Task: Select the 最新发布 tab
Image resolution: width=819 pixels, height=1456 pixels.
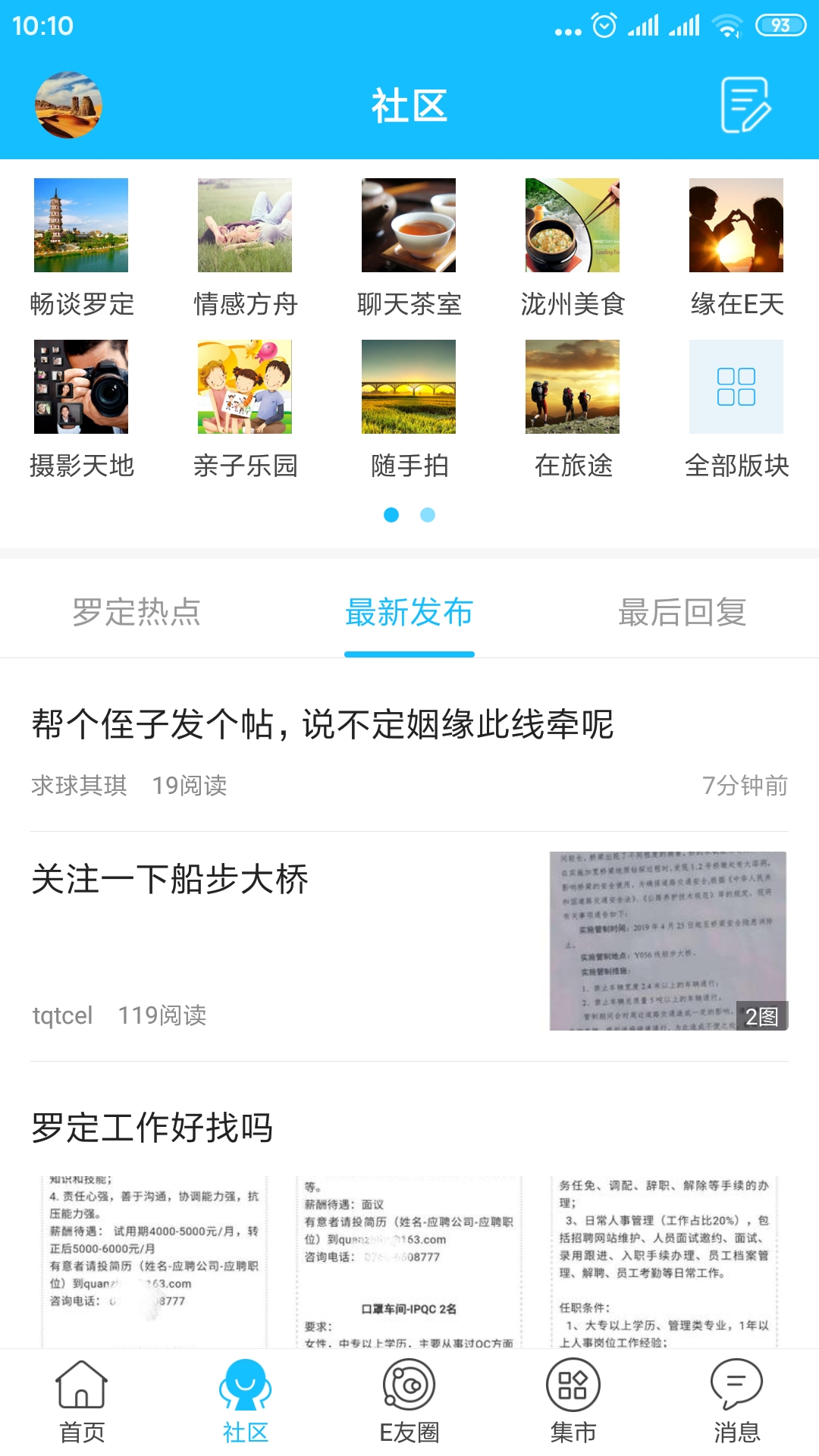Action: (x=409, y=614)
